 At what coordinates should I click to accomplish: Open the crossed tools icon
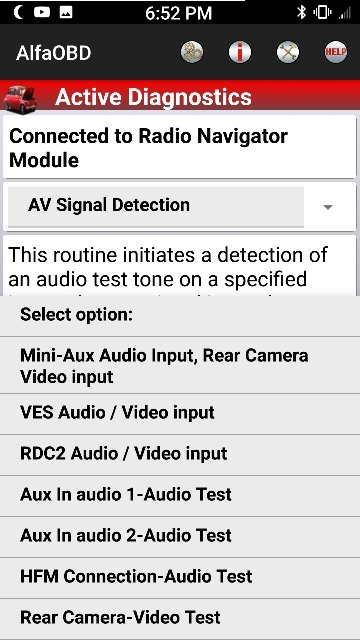288,52
